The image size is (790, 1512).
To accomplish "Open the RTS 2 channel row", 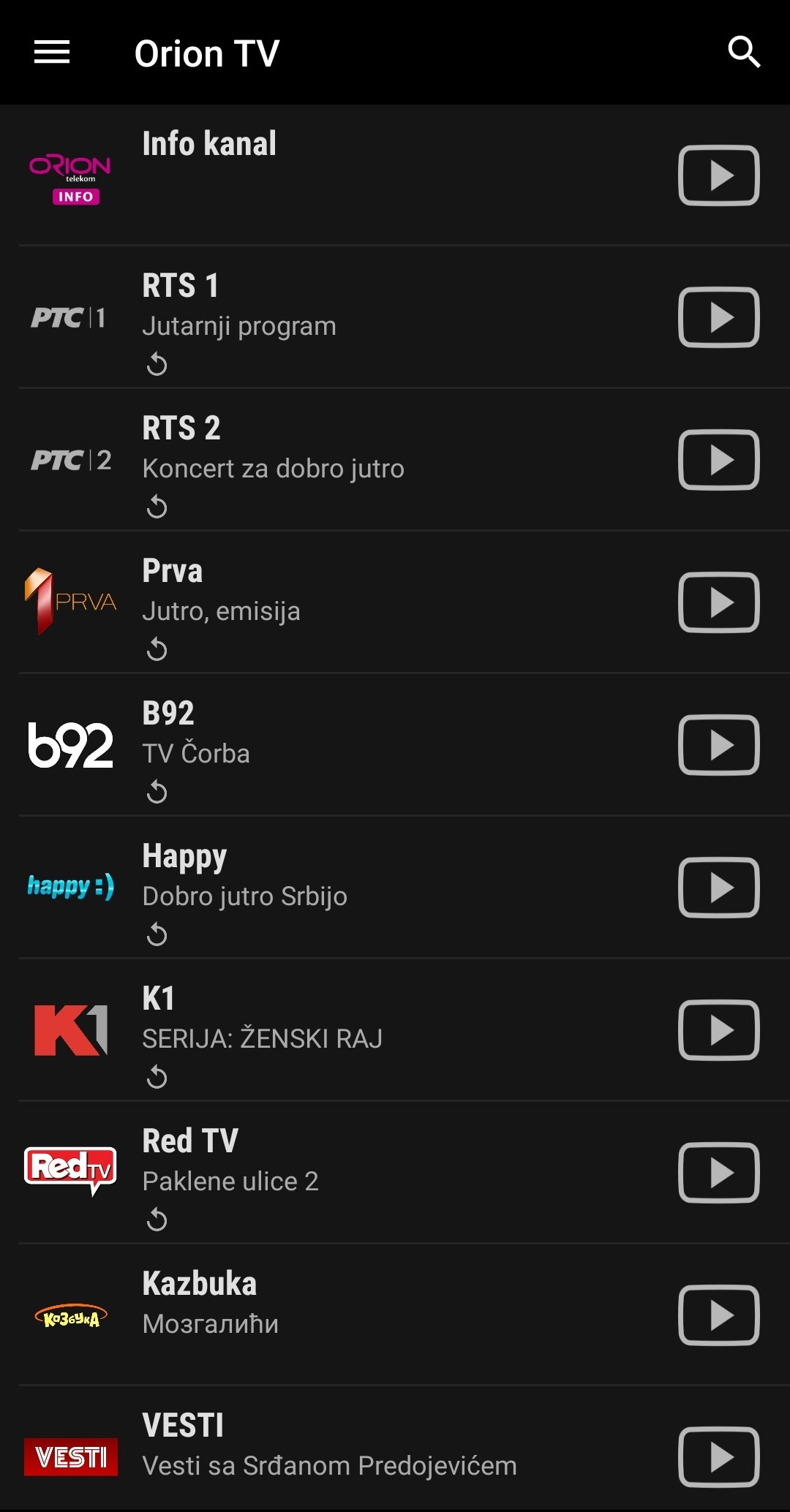I will [x=395, y=460].
